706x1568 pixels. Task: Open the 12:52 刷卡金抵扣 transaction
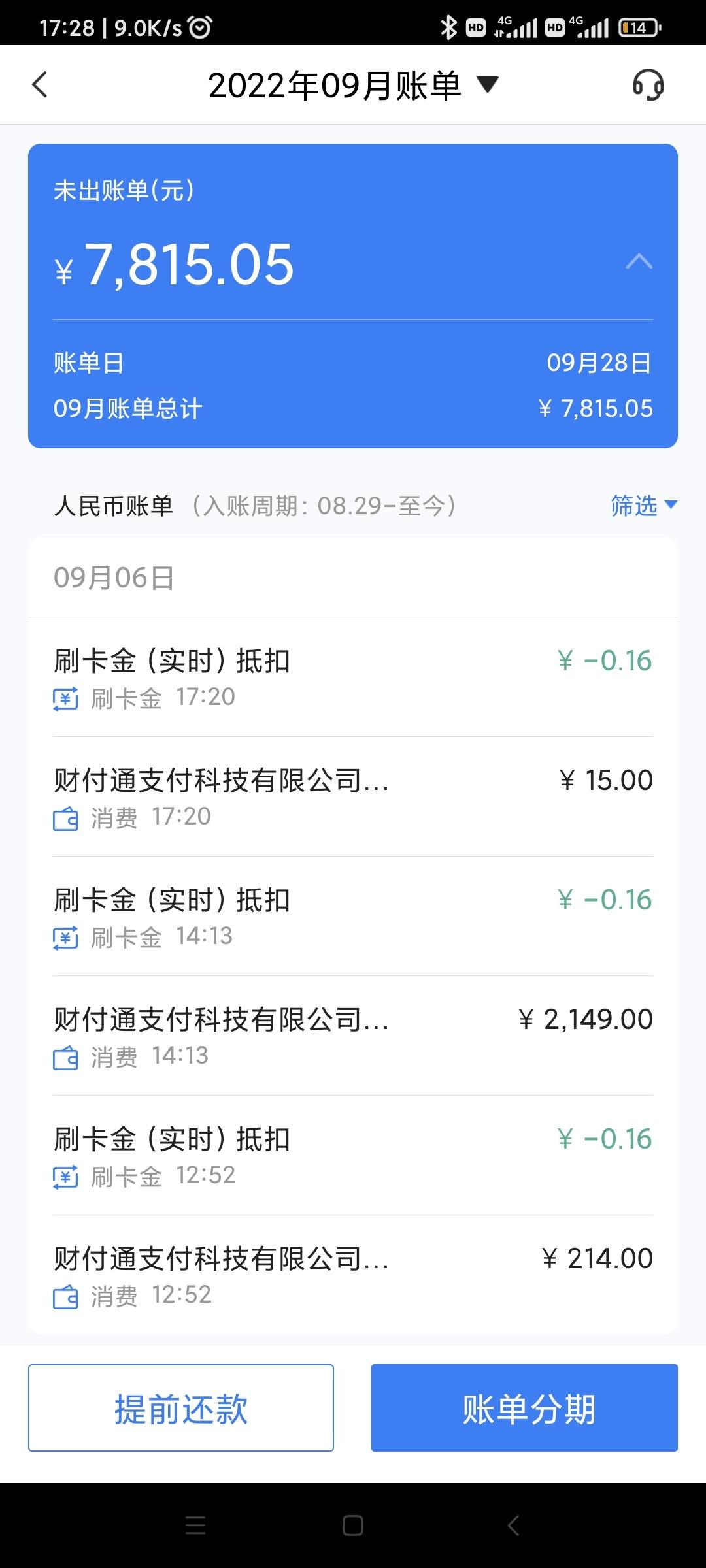353,1156
